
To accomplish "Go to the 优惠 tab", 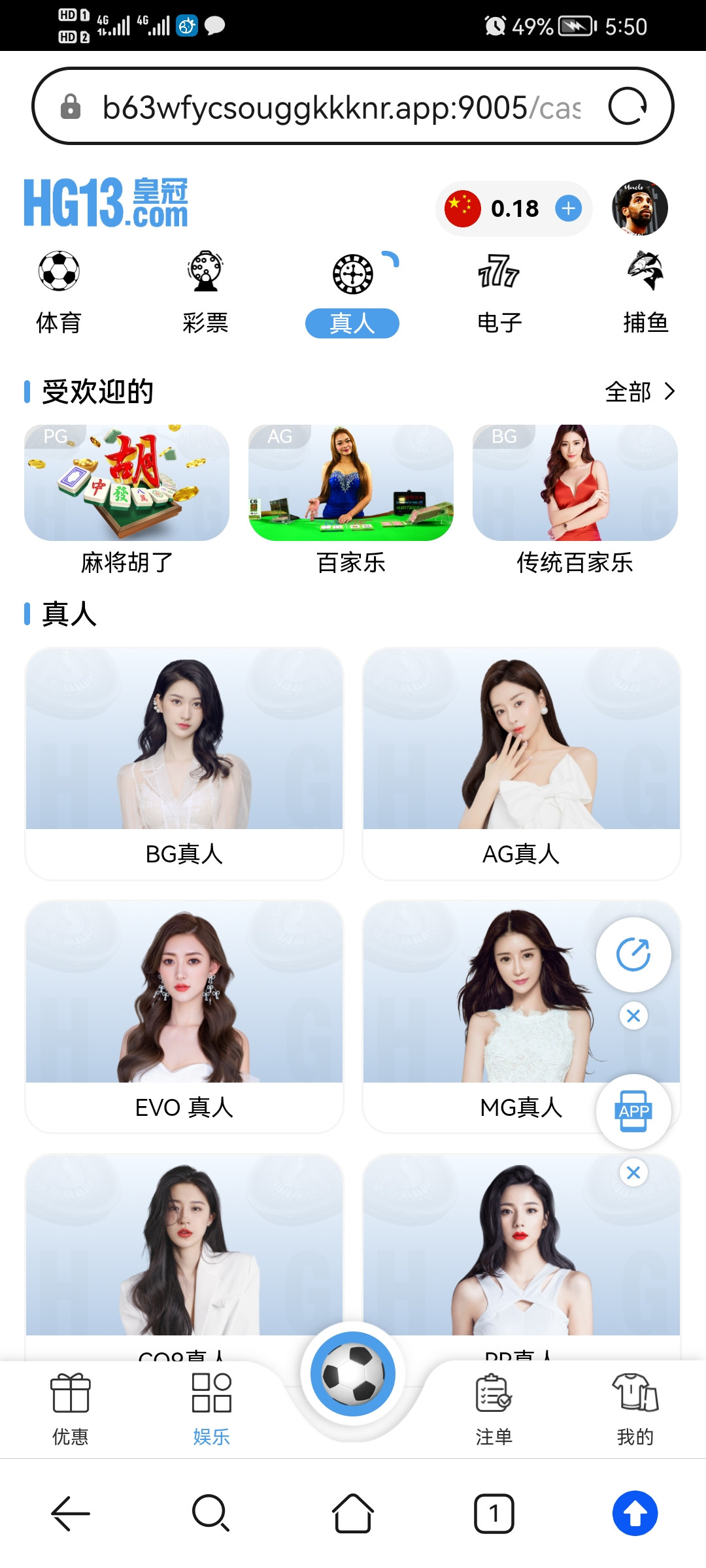I will [70, 1409].
